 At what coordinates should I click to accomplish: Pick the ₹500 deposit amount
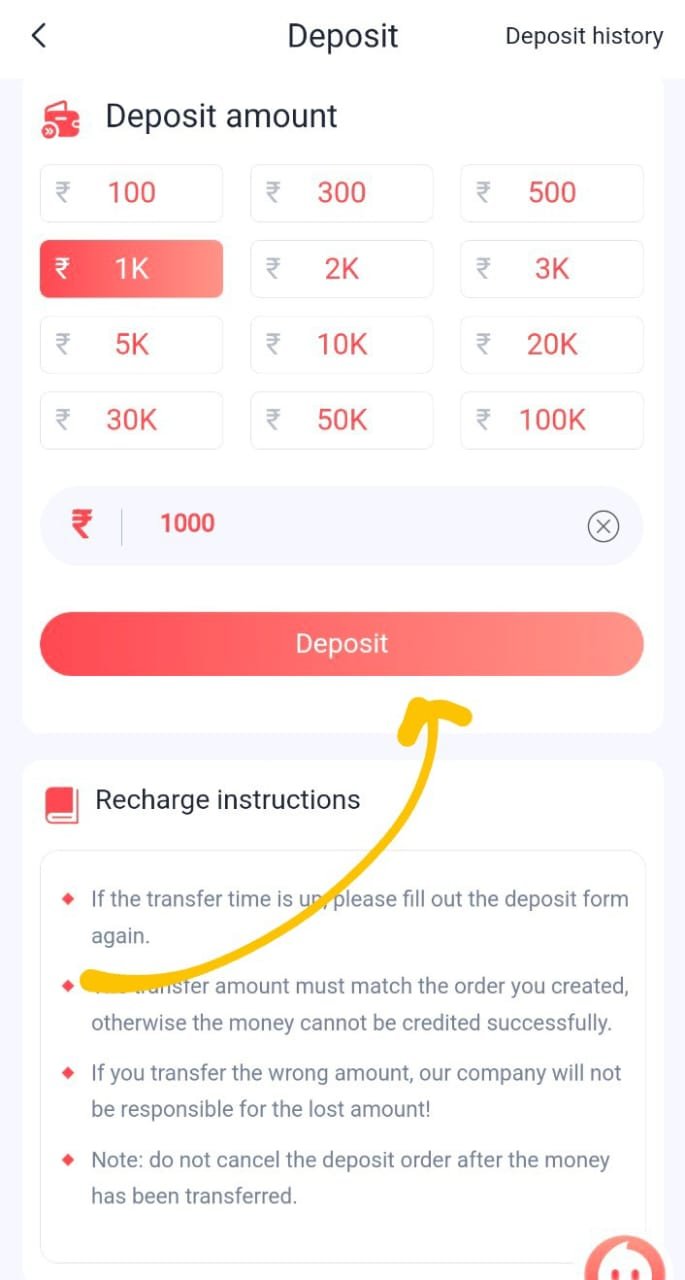pyautogui.click(x=552, y=193)
